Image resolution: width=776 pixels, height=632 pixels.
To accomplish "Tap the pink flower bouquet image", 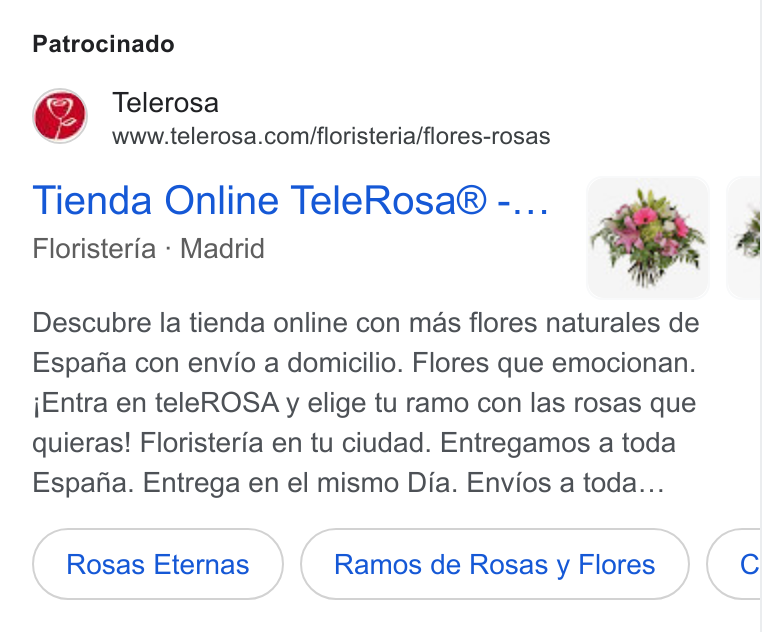I will click(x=648, y=238).
